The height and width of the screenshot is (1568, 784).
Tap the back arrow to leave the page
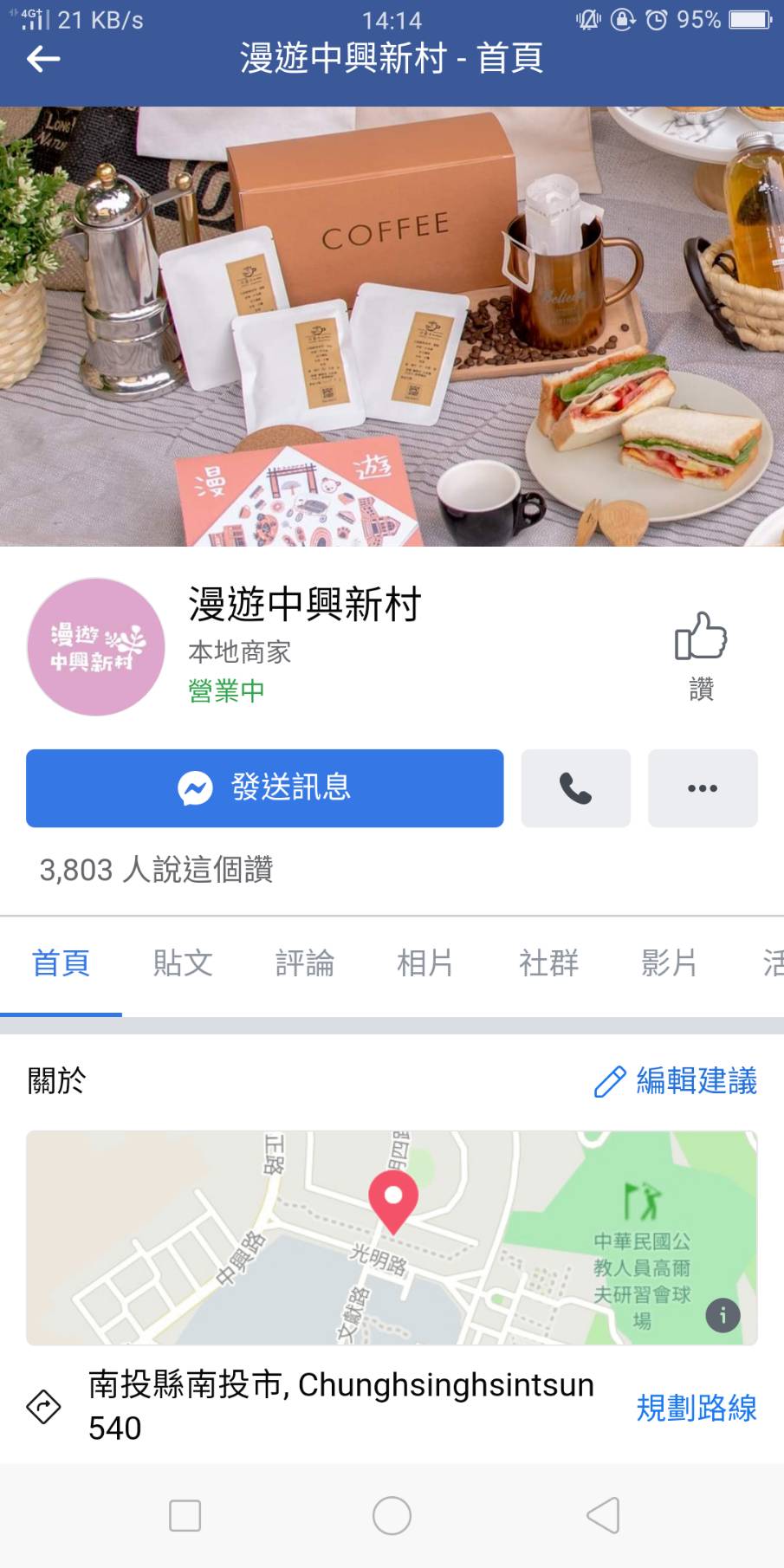41,59
